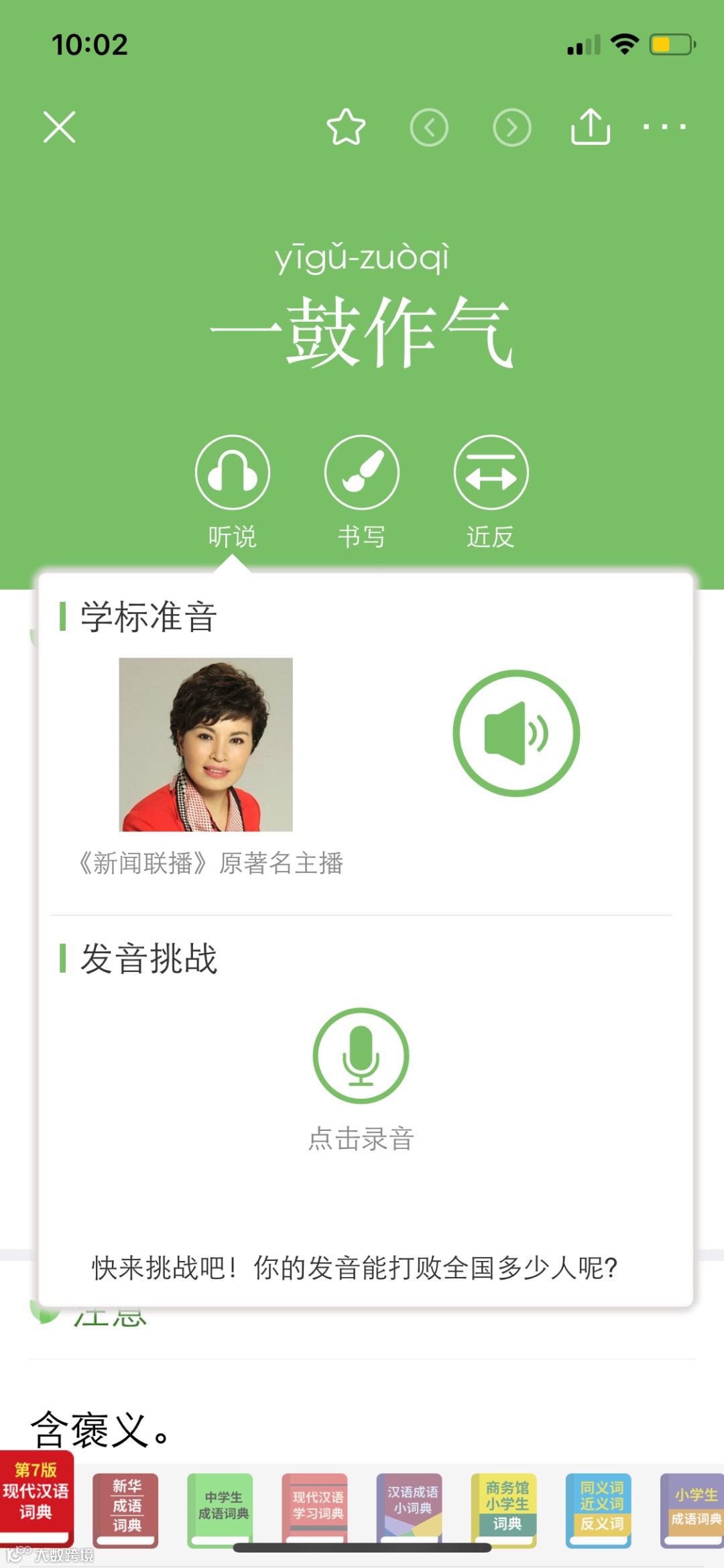Open the 商务馆小学生词典 book
Screen dimensions: 724x1568
tap(504, 1510)
